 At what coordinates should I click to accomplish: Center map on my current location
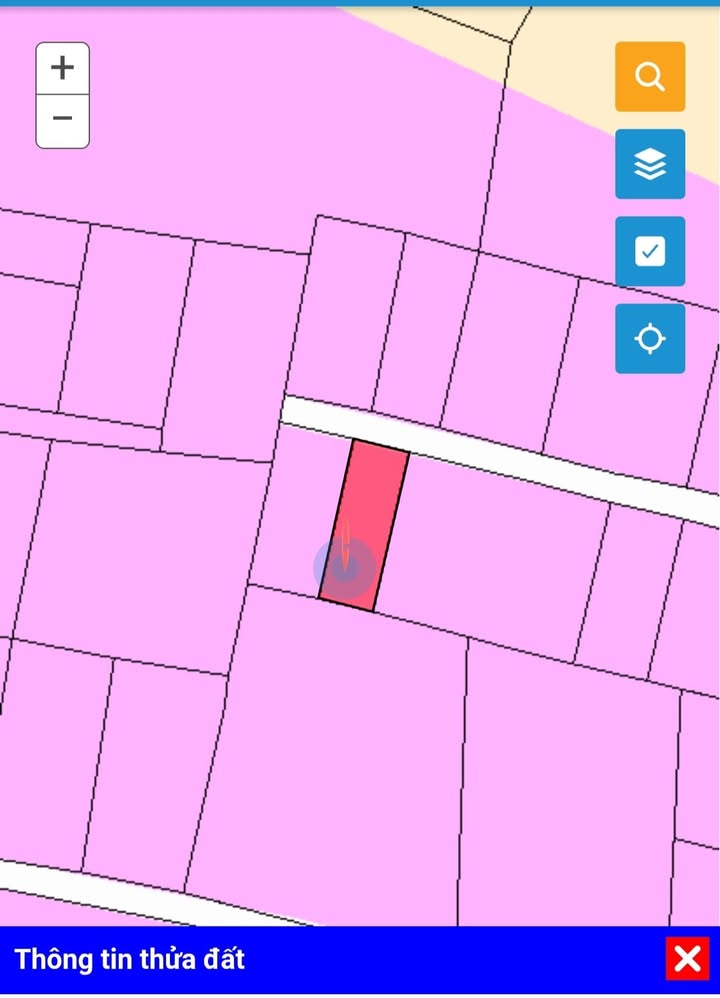click(x=650, y=339)
